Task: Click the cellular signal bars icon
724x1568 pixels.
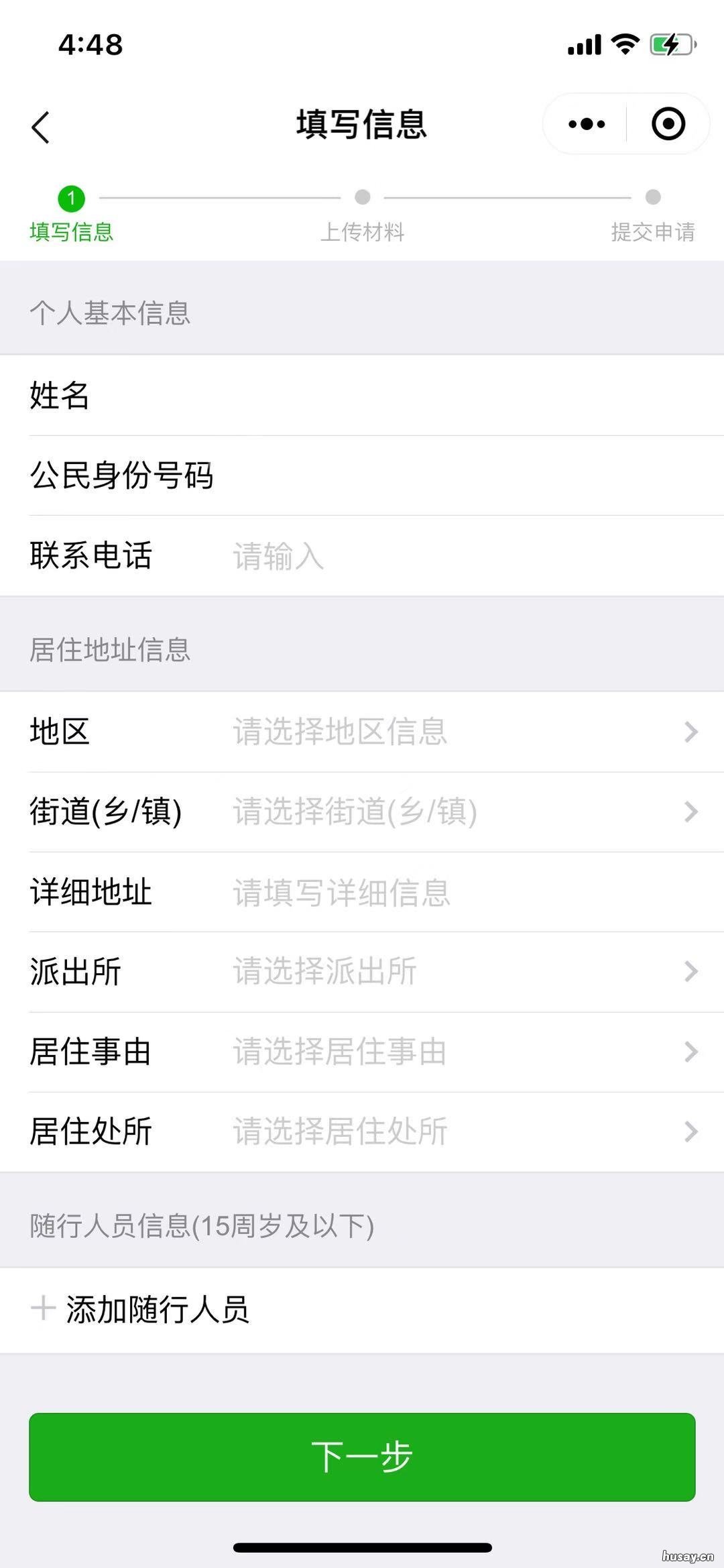Action: point(583,44)
